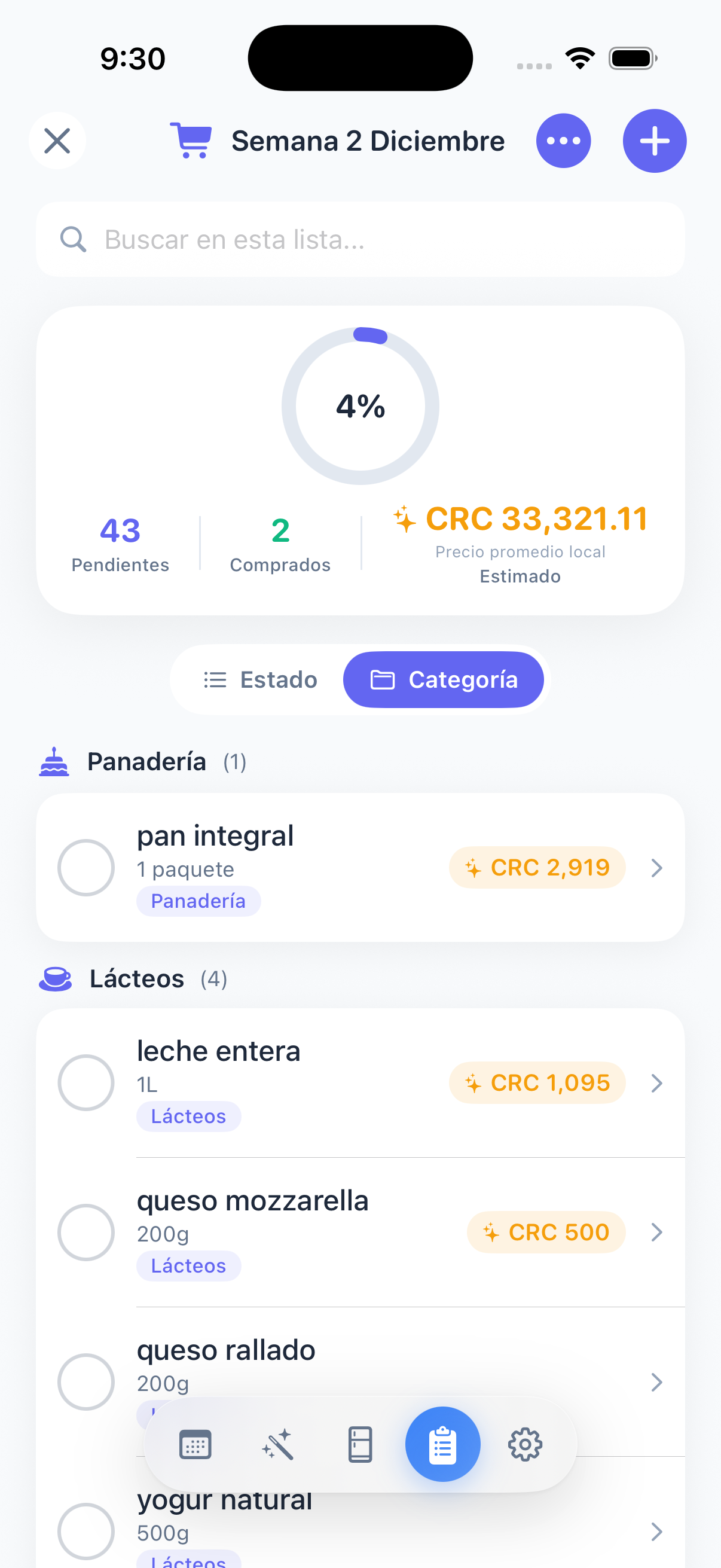The width and height of the screenshot is (721, 1568).
Task: View leche entera item details
Action: (x=656, y=1083)
